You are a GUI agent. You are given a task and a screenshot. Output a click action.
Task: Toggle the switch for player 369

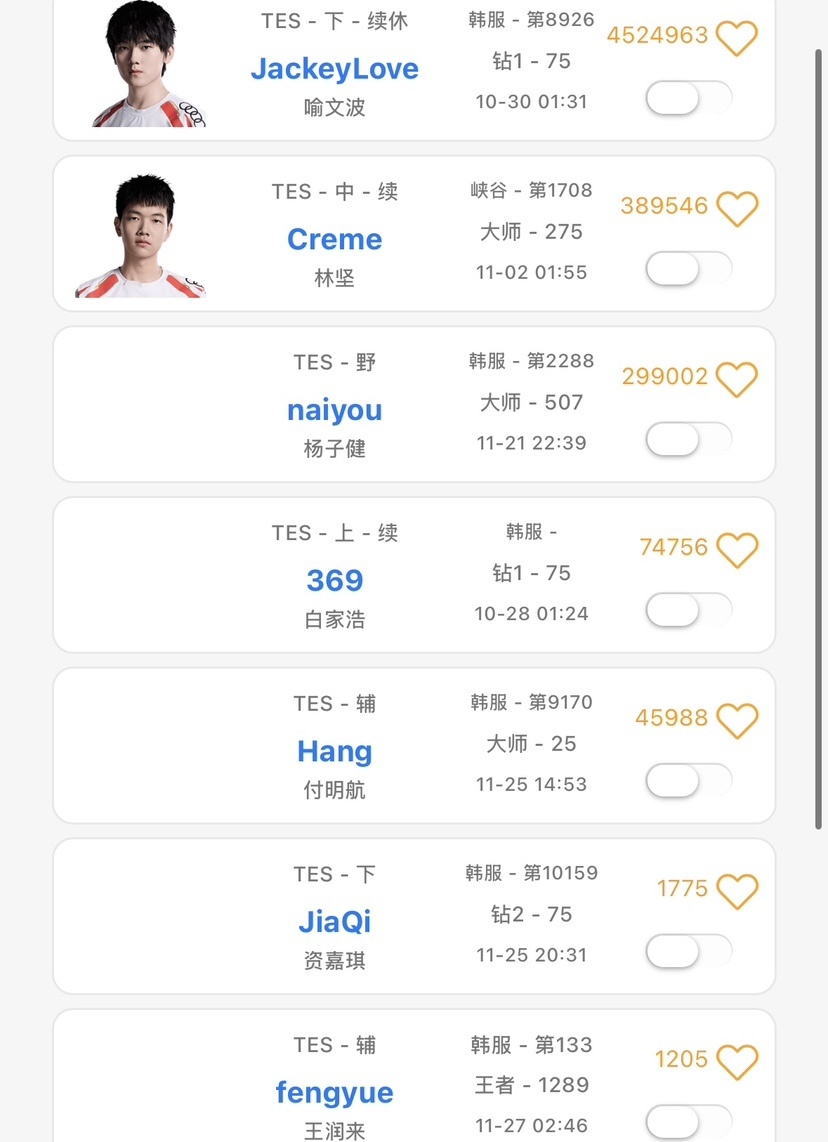tap(688, 611)
